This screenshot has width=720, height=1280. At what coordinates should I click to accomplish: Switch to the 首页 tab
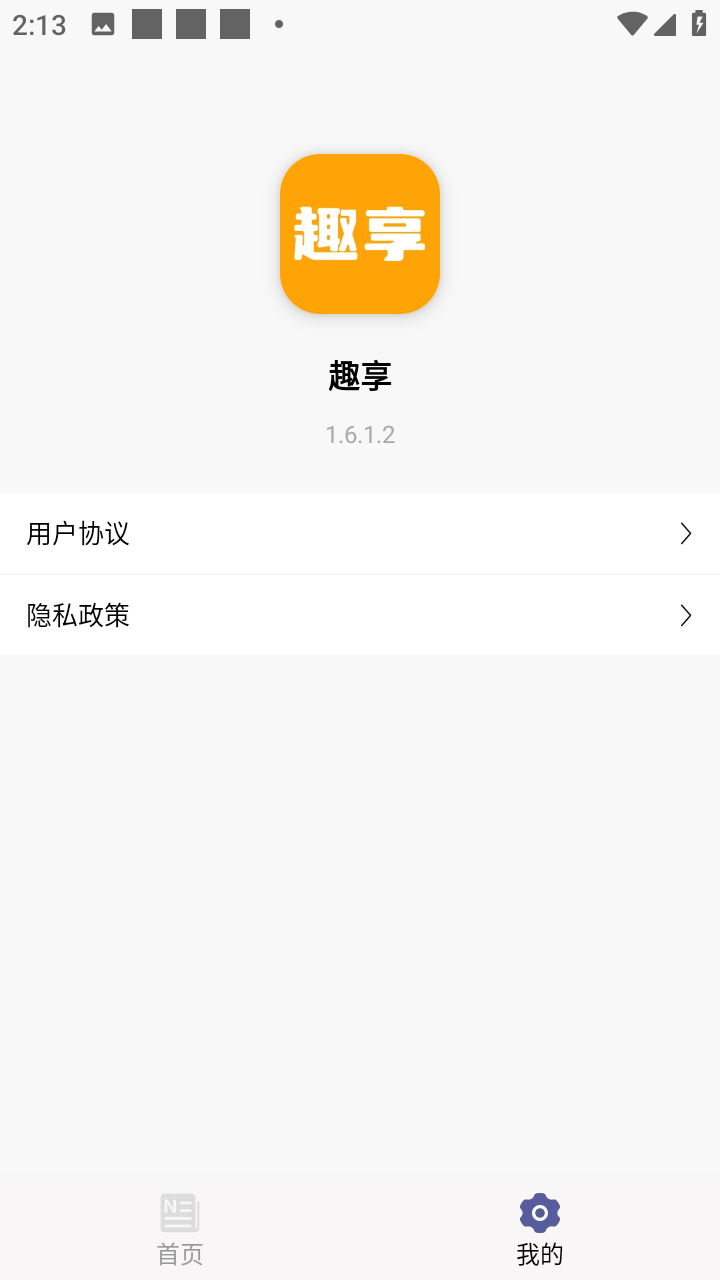click(180, 1228)
